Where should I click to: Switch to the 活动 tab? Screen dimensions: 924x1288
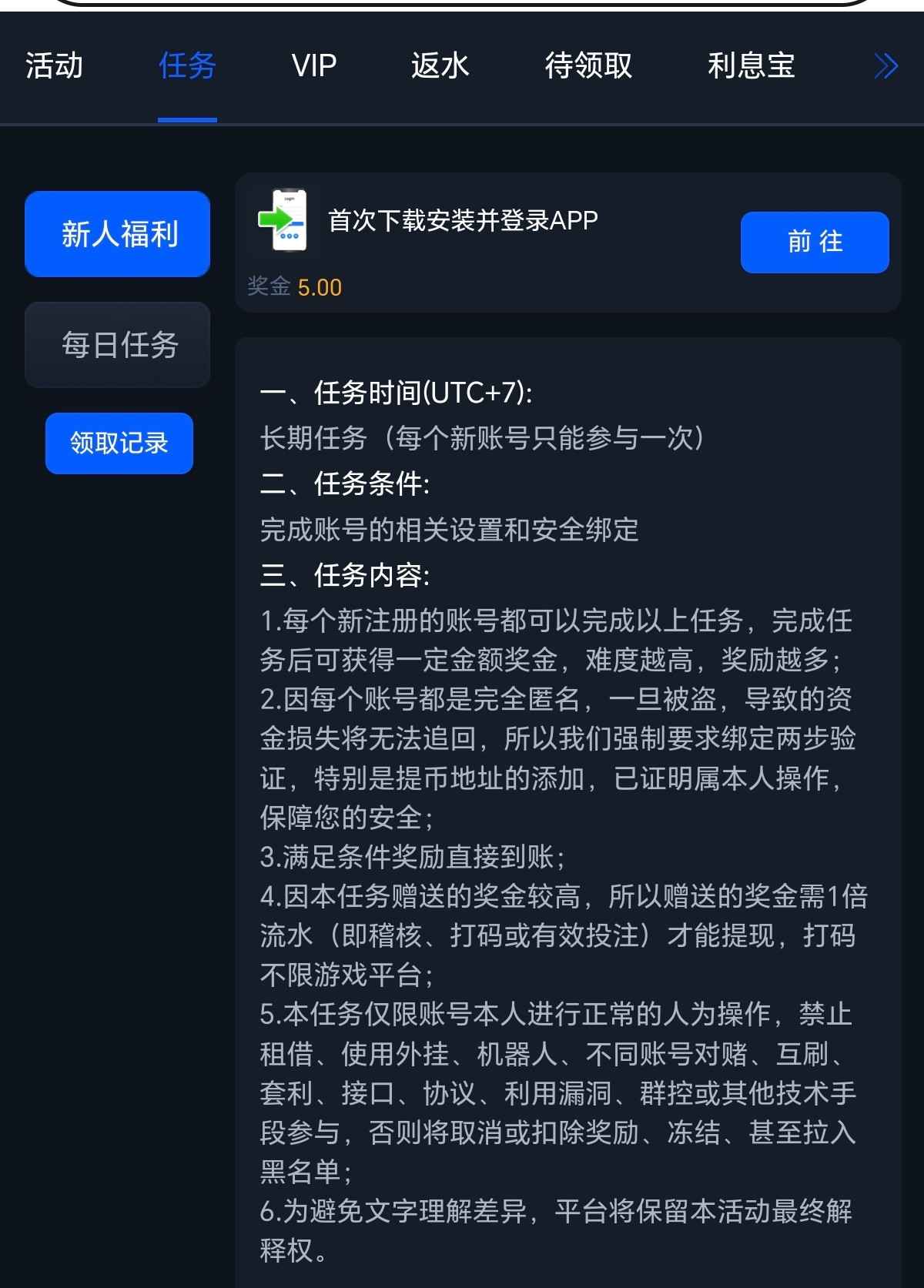(54, 66)
